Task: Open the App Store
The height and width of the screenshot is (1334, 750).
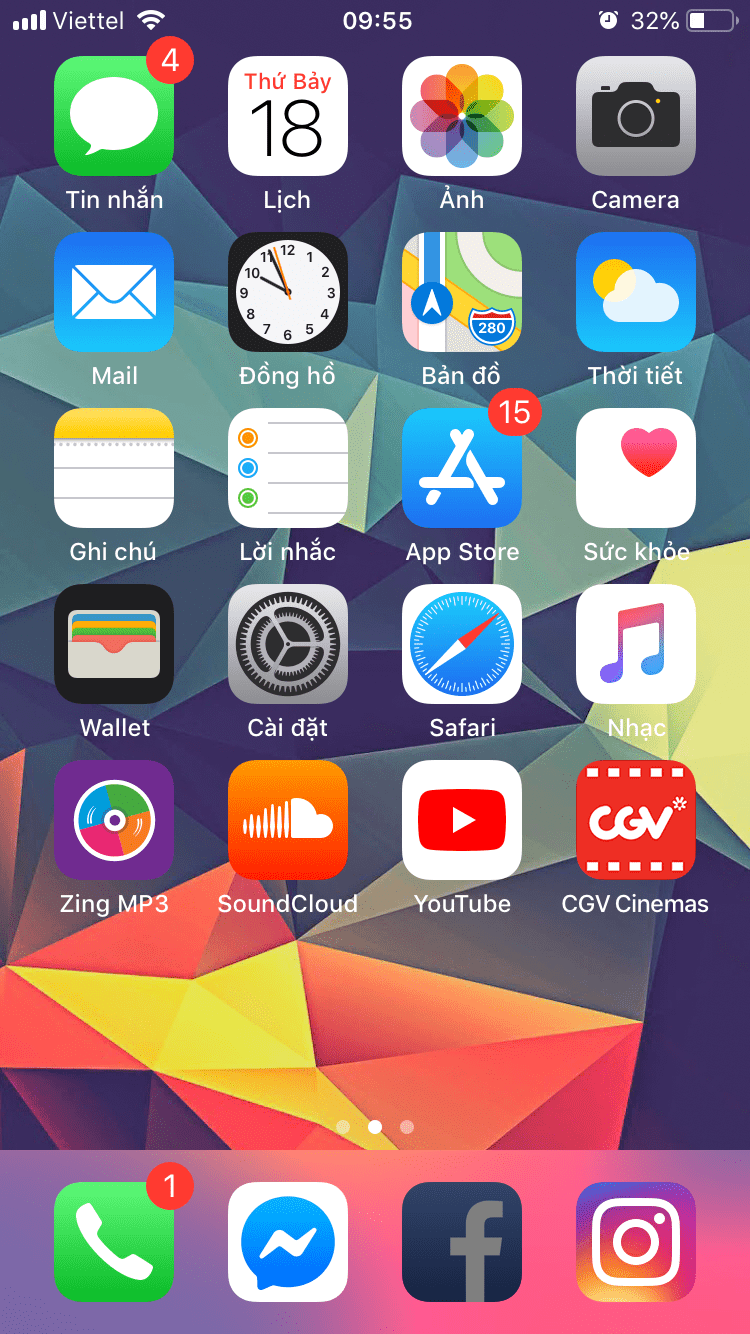Action: click(x=462, y=468)
